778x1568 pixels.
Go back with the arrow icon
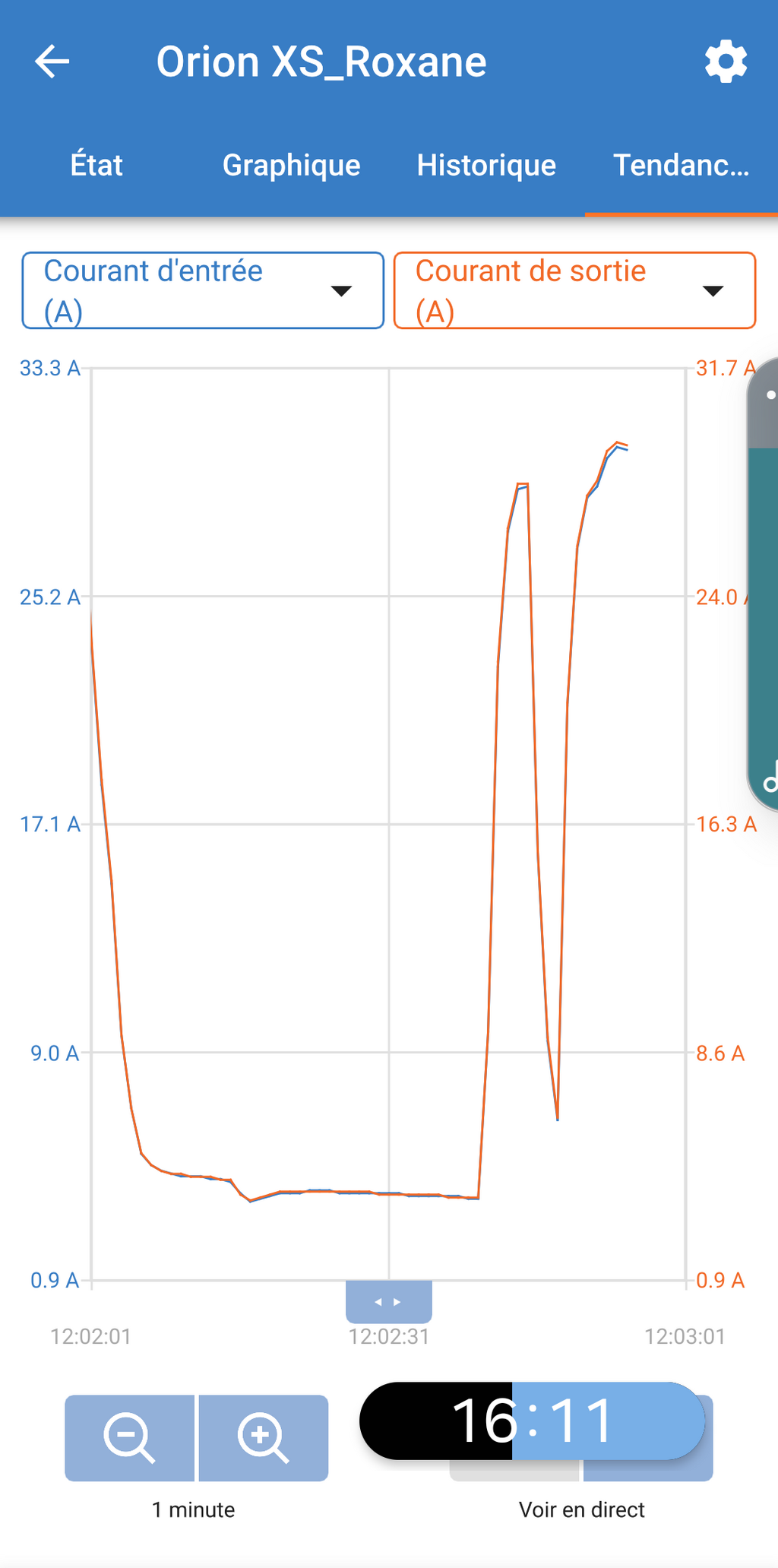click(x=52, y=62)
